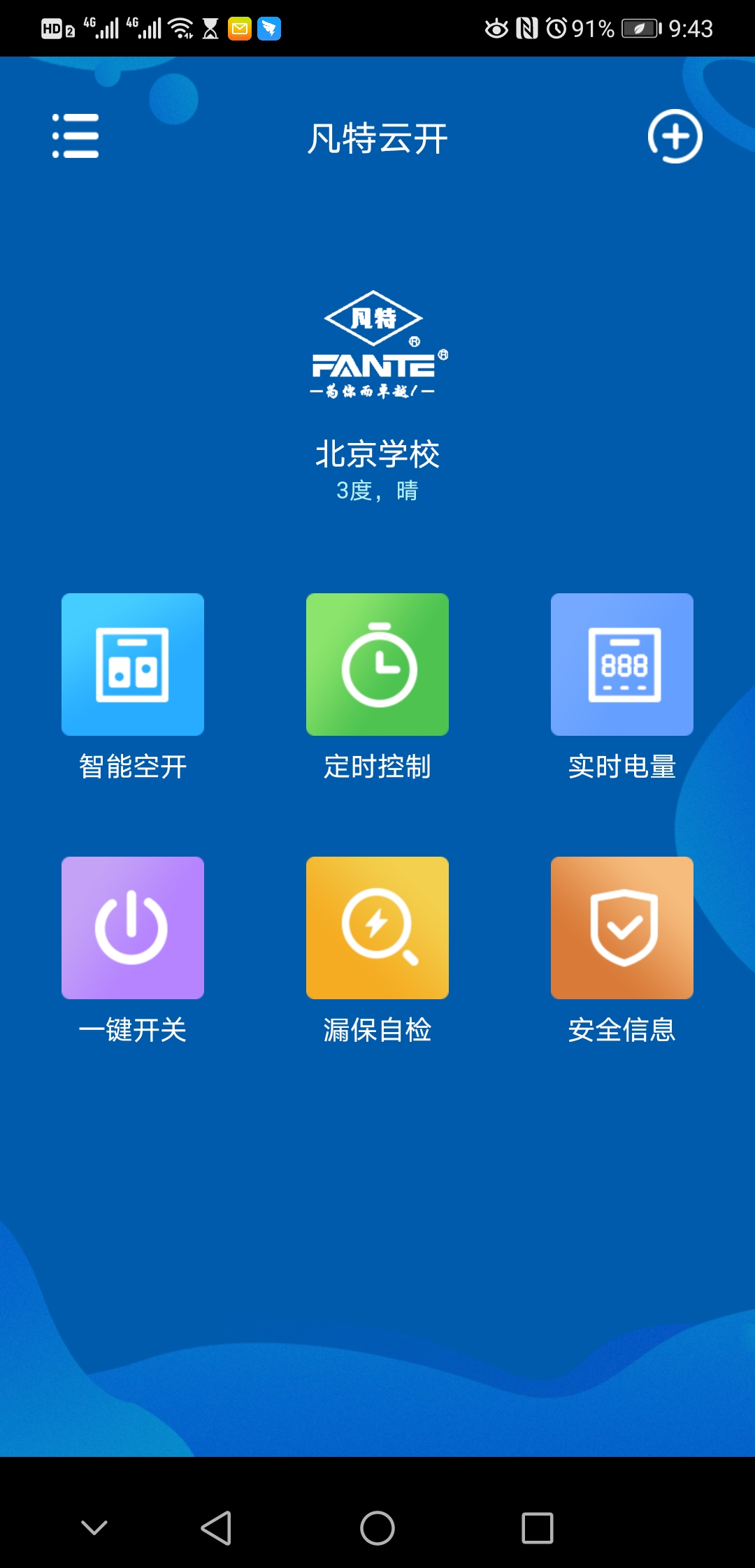This screenshot has height=1568, width=755.
Task: Open the side menu list icon
Action: pos(75,136)
